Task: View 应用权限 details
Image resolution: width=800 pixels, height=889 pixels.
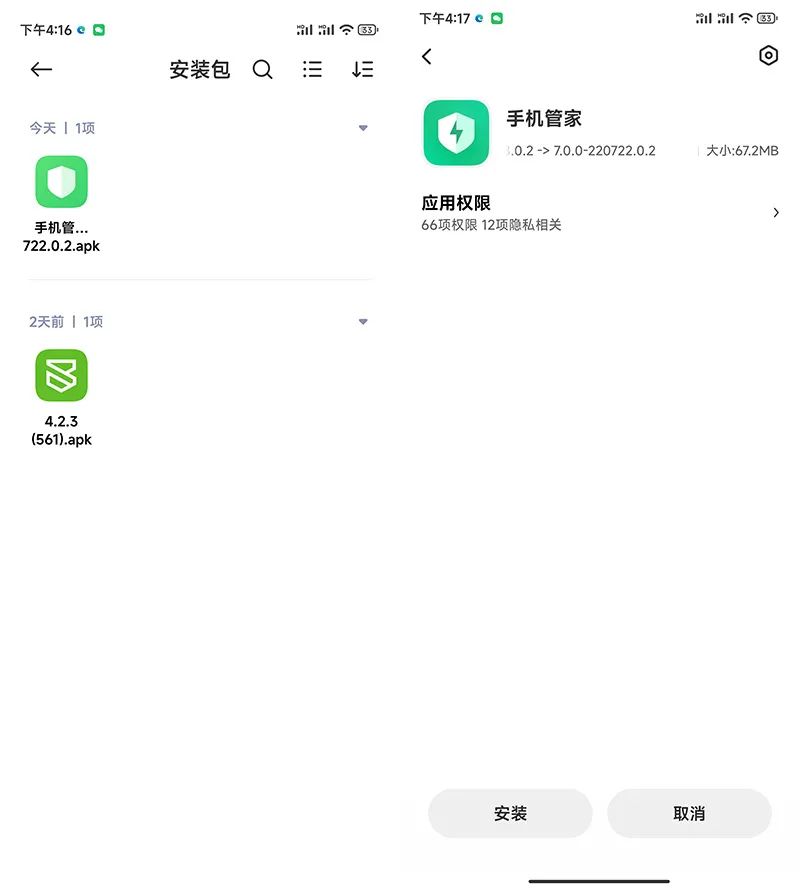Action: pos(600,213)
